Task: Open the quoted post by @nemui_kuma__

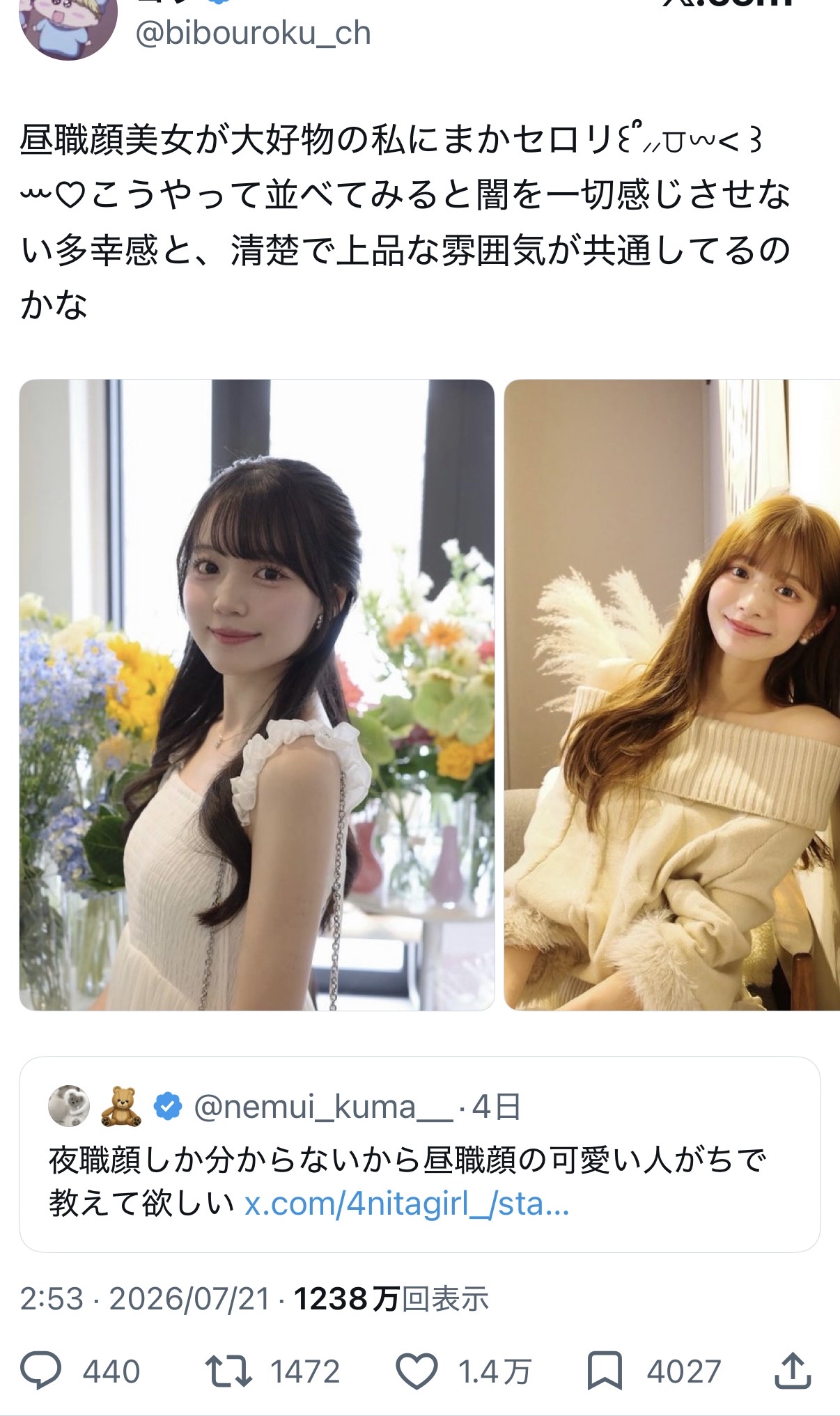Action: pyautogui.click(x=419, y=1155)
